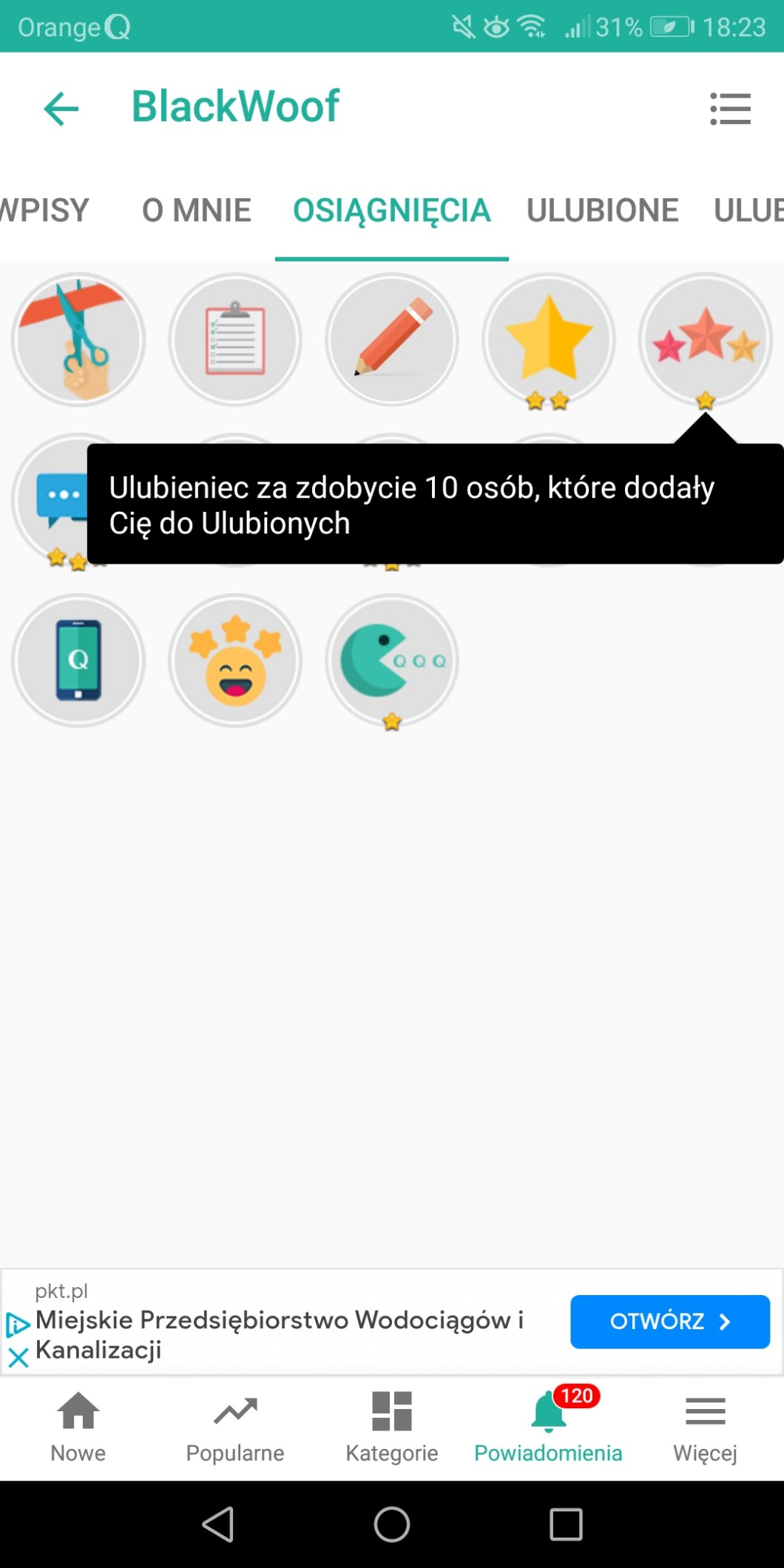This screenshot has width=784, height=1568.
Task: Tap the scissors ribbon achievement badge
Action: coord(78,339)
